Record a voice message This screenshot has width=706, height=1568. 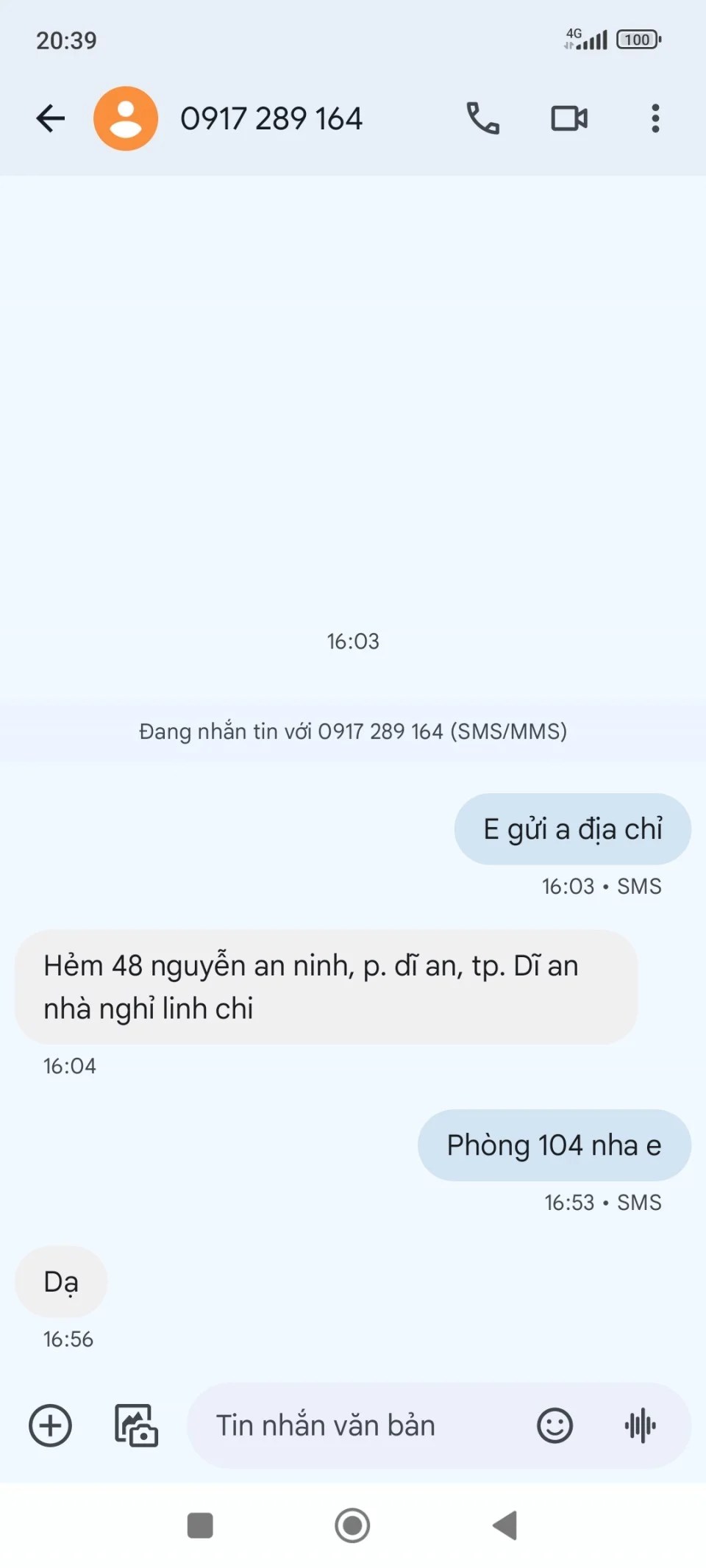coord(640,1425)
